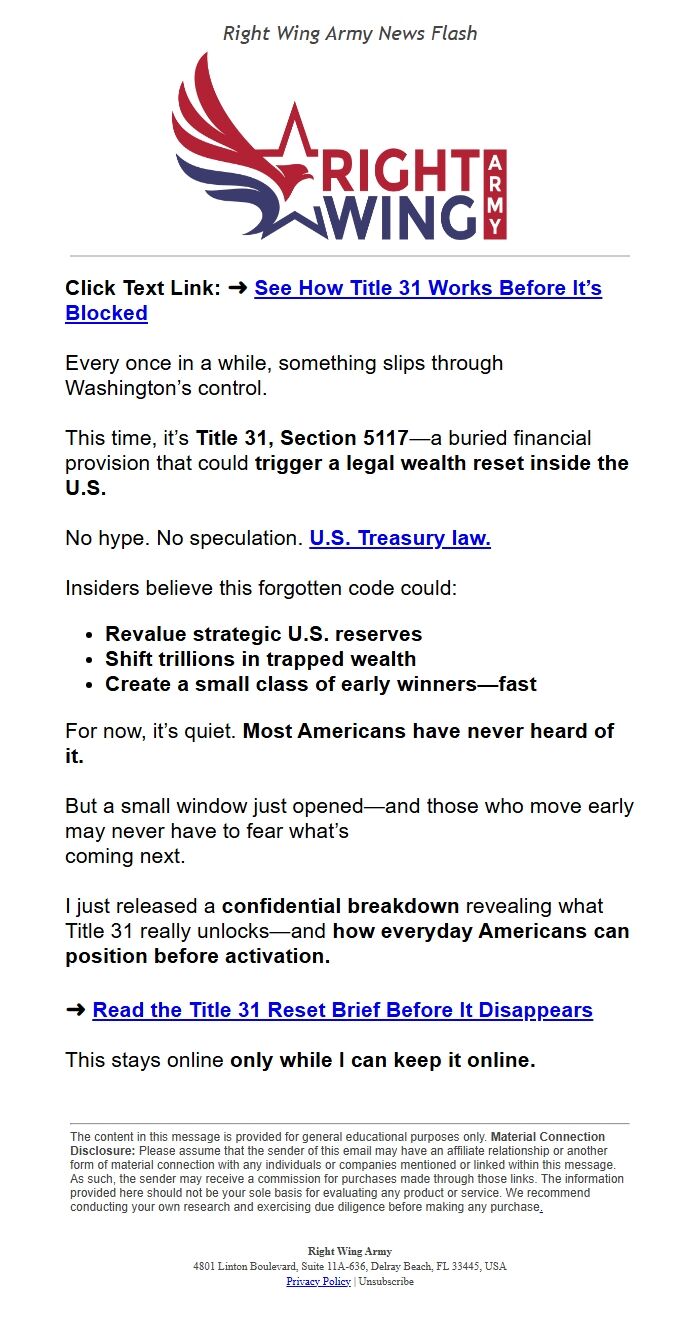Open the Privacy Policy link
700x1330 pixels.
pos(318,1281)
